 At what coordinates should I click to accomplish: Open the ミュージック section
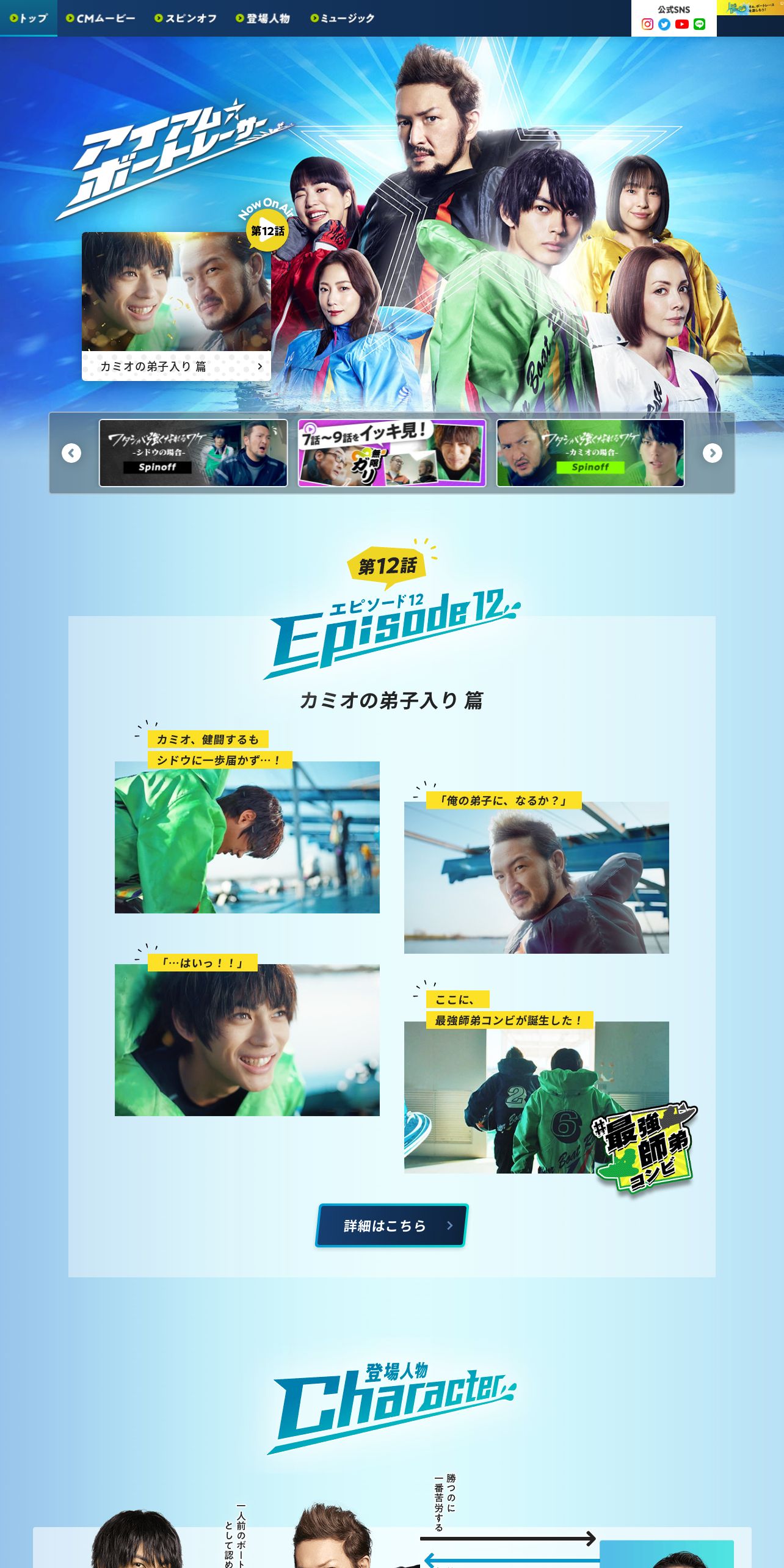point(342,18)
